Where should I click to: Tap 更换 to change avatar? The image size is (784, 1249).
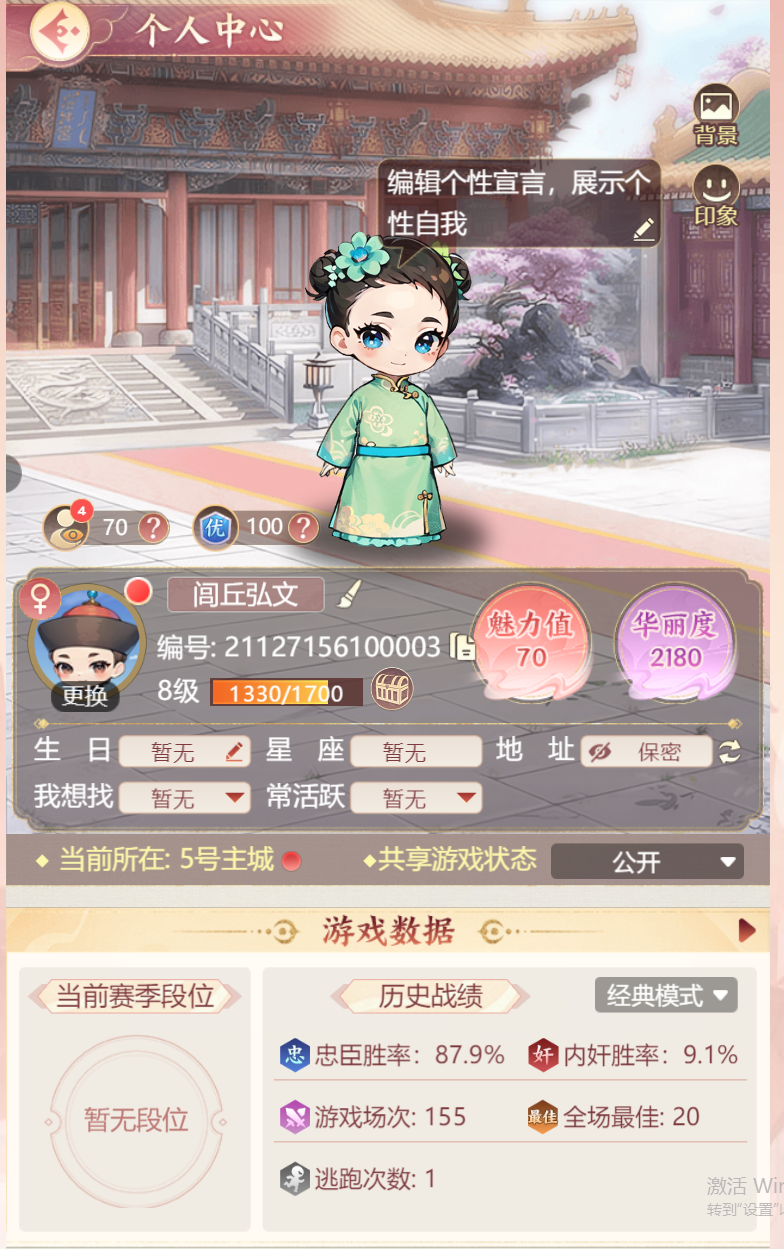[84, 696]
